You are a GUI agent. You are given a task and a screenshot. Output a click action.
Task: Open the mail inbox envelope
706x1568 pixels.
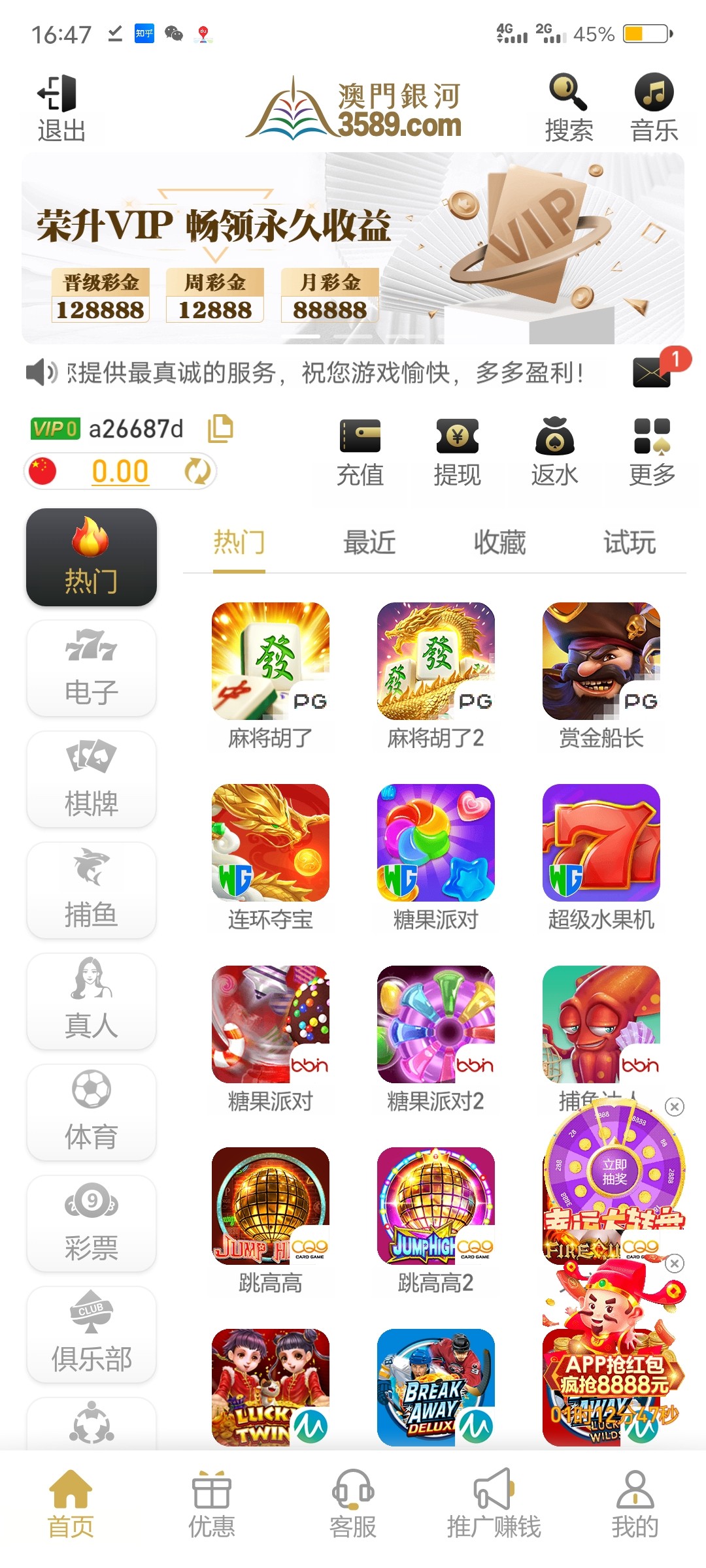point(652,373)
